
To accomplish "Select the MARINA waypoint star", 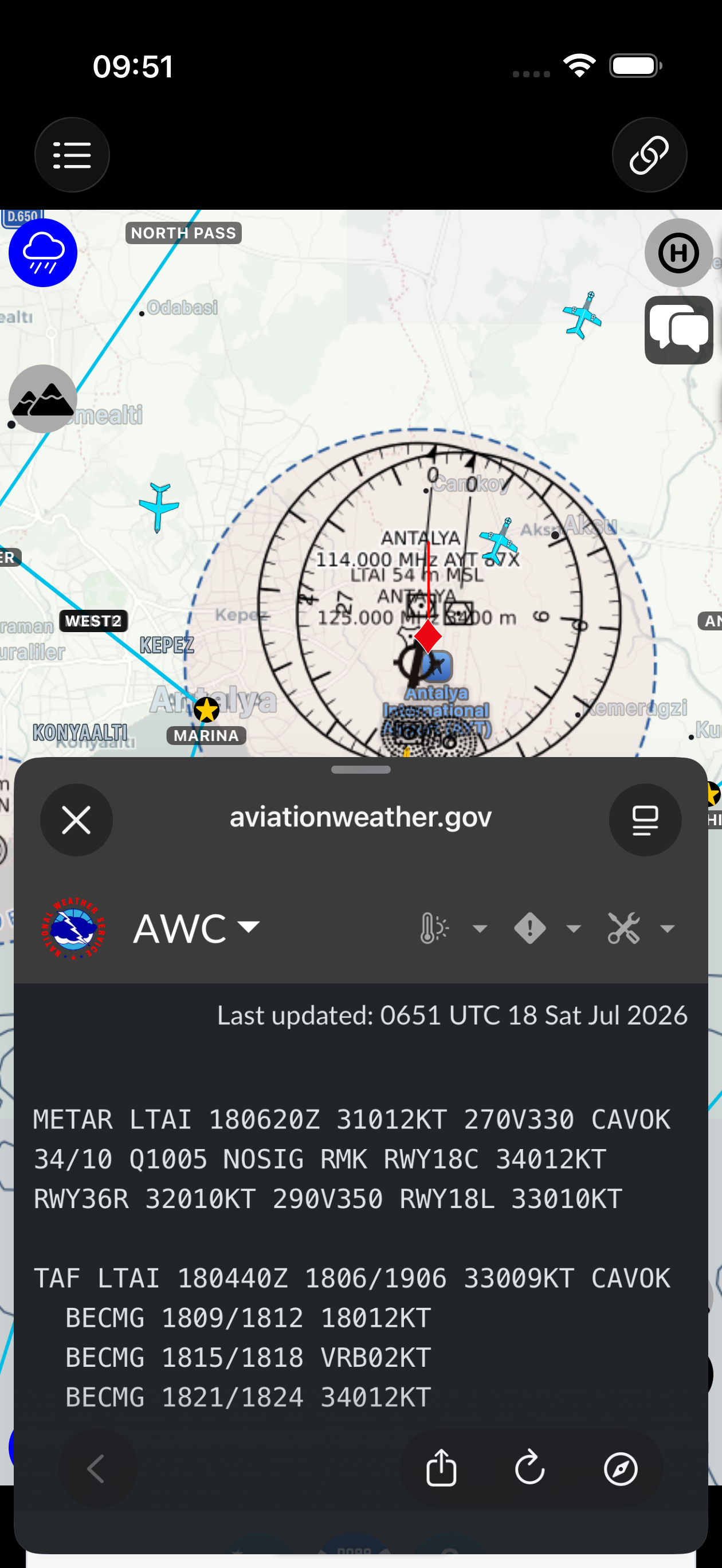I will 206,709.
